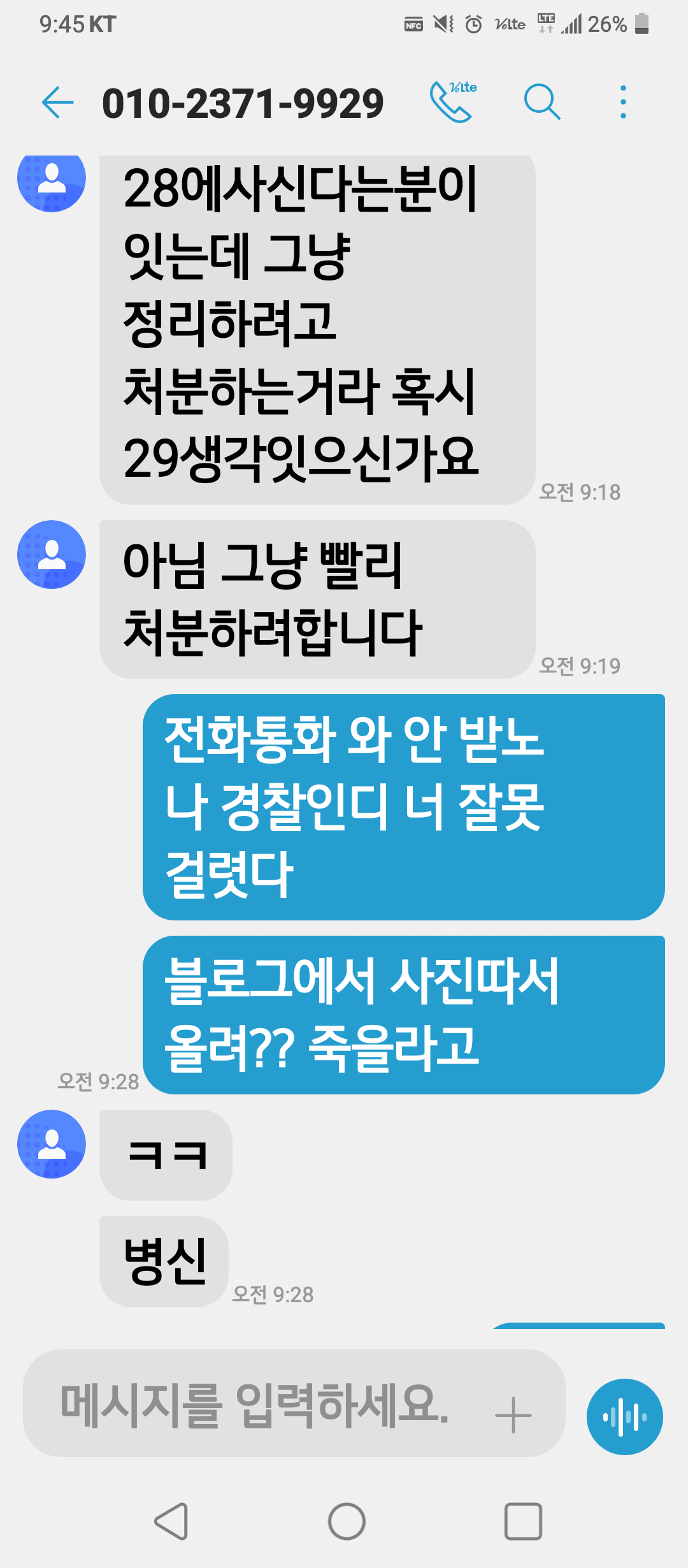Call 010-2371-9929 with VoLTE
The width and height of the screenshot is (688, 1568).
[x=452, y=101]
